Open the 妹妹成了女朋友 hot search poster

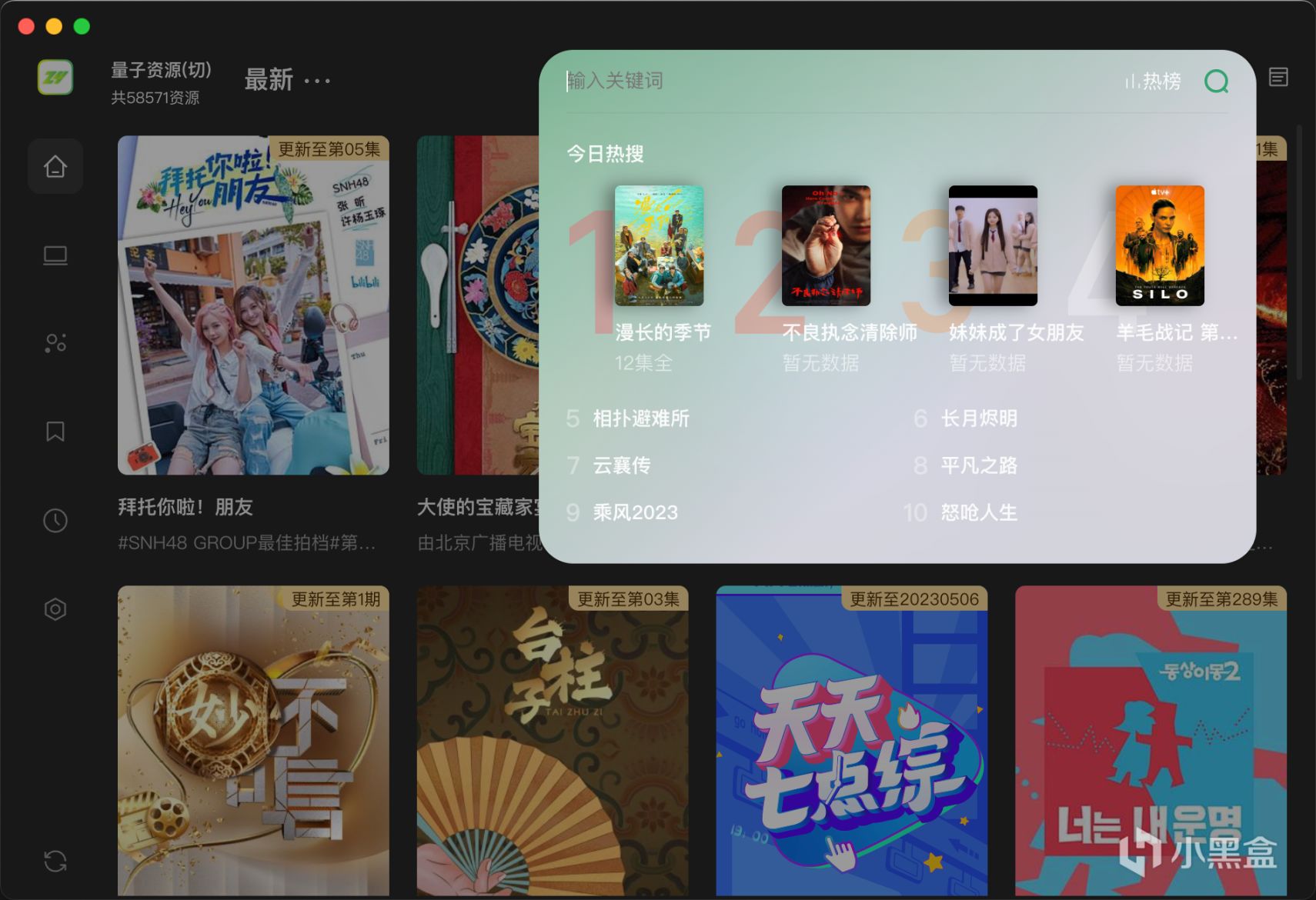[x=993, y=246]
